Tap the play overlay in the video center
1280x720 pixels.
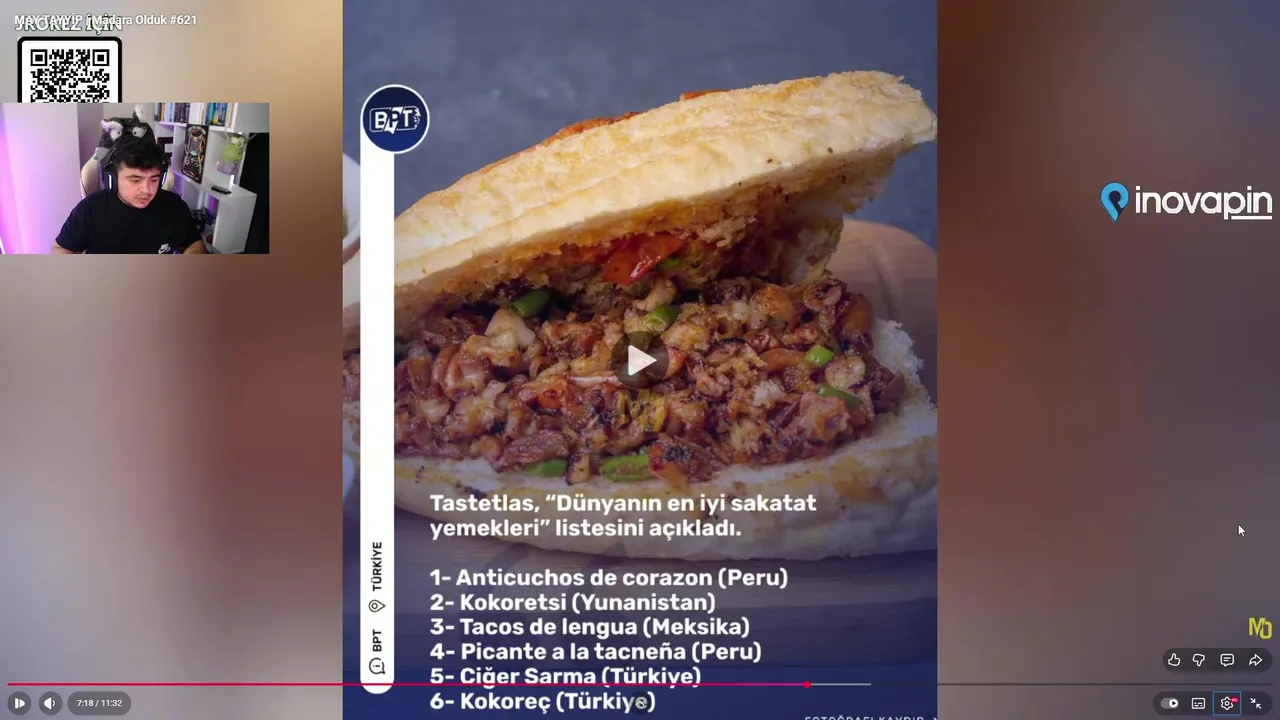640,360
